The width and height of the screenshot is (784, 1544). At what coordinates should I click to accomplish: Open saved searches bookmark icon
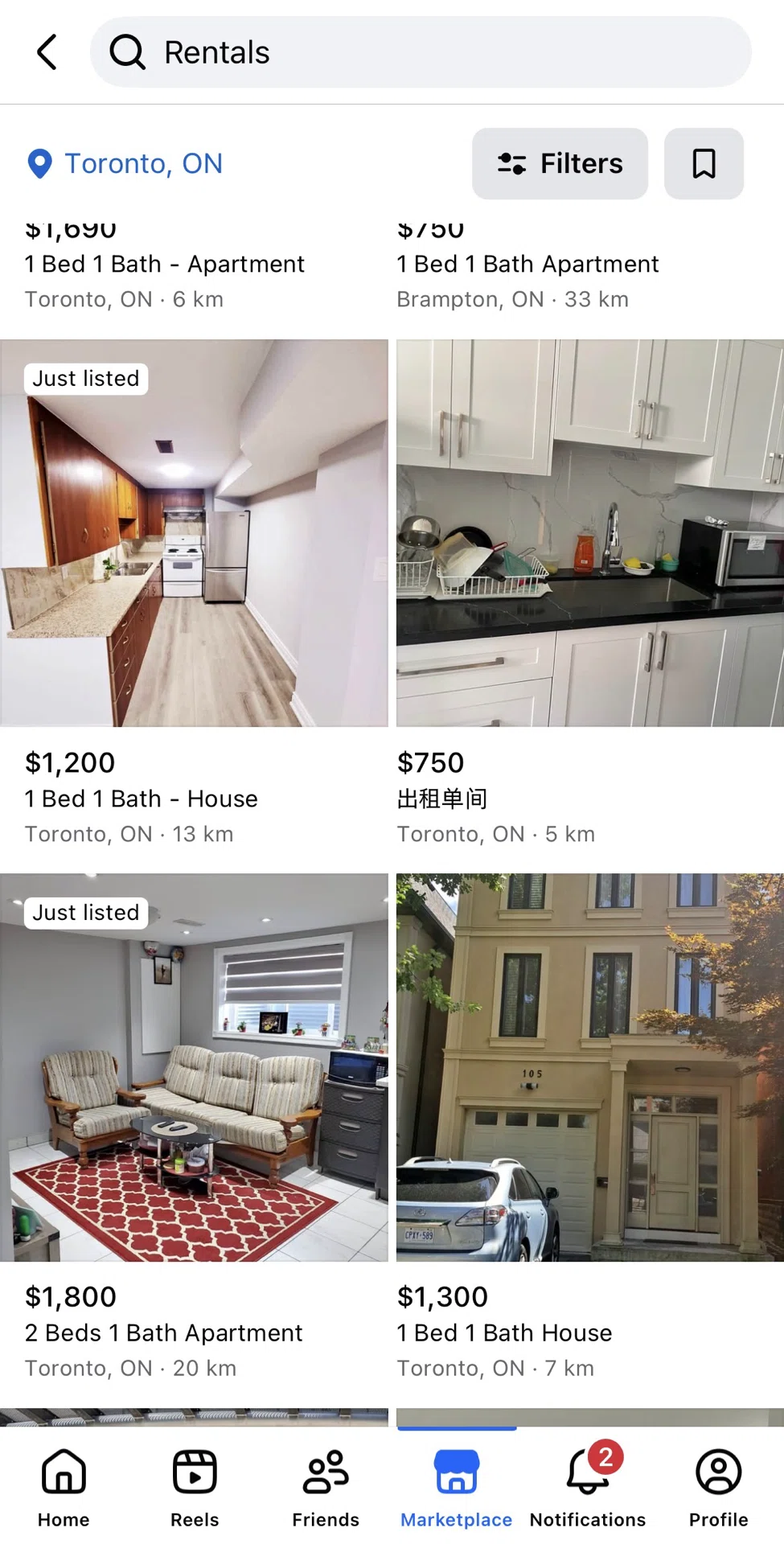point(704,163)
